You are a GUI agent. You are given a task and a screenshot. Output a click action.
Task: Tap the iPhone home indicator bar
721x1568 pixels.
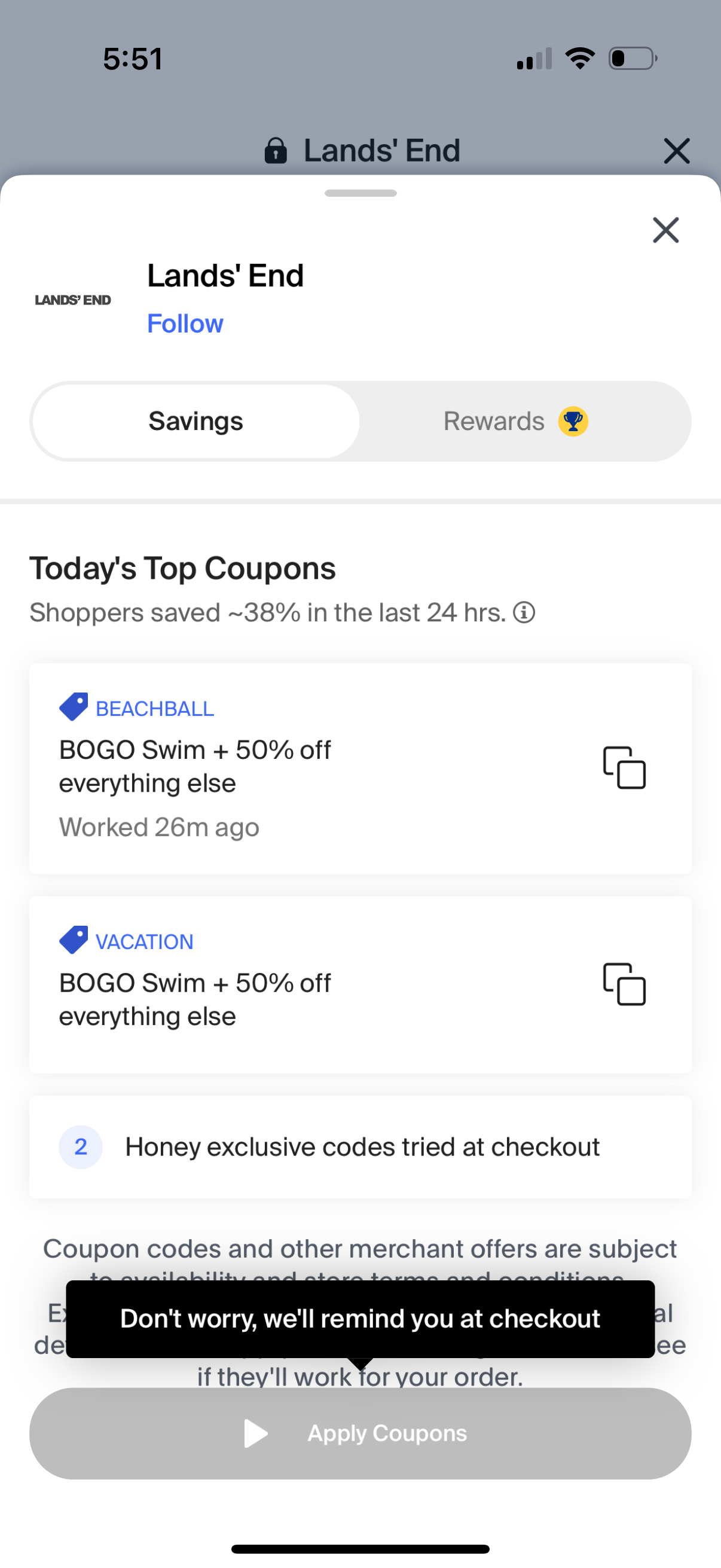pyautogui.click(x=360, y=1549)
